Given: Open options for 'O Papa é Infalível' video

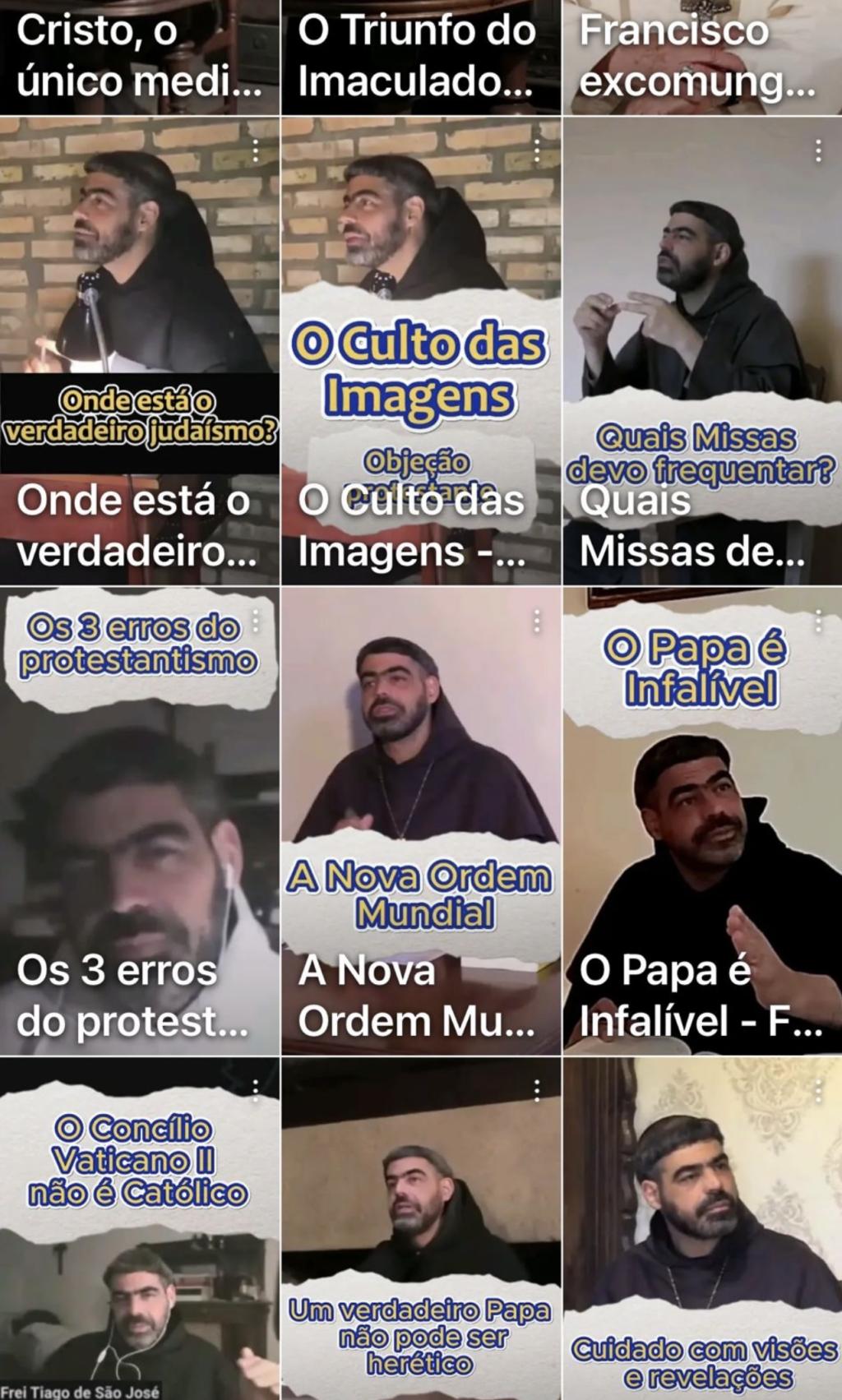Looking at the screenshot, I should coord(818,621).
